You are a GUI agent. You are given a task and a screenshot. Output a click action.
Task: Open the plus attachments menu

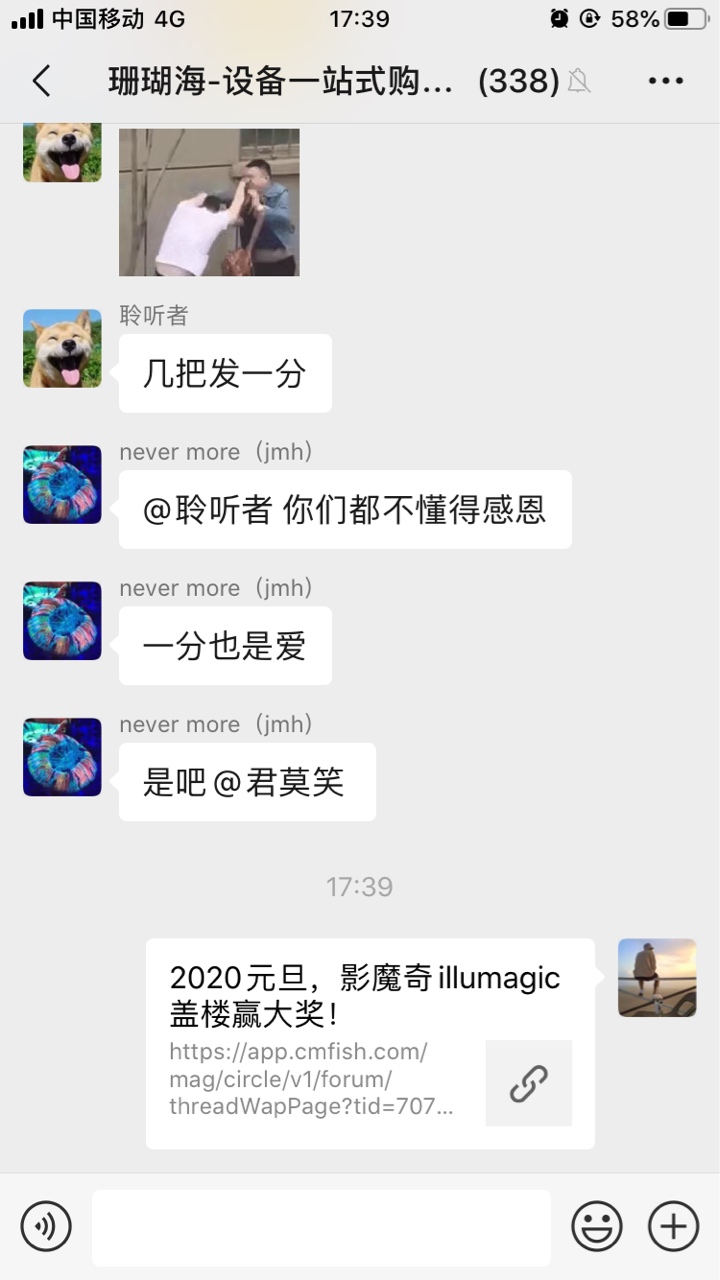pyautogui.click(x=673, y=1227)
